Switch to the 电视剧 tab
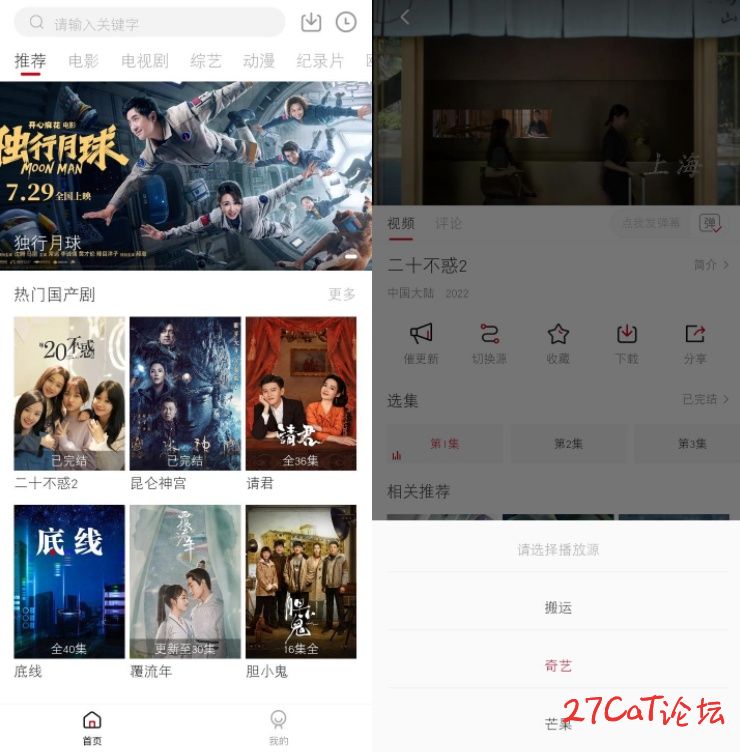The image size is (740, 752). tap(145, 61)
